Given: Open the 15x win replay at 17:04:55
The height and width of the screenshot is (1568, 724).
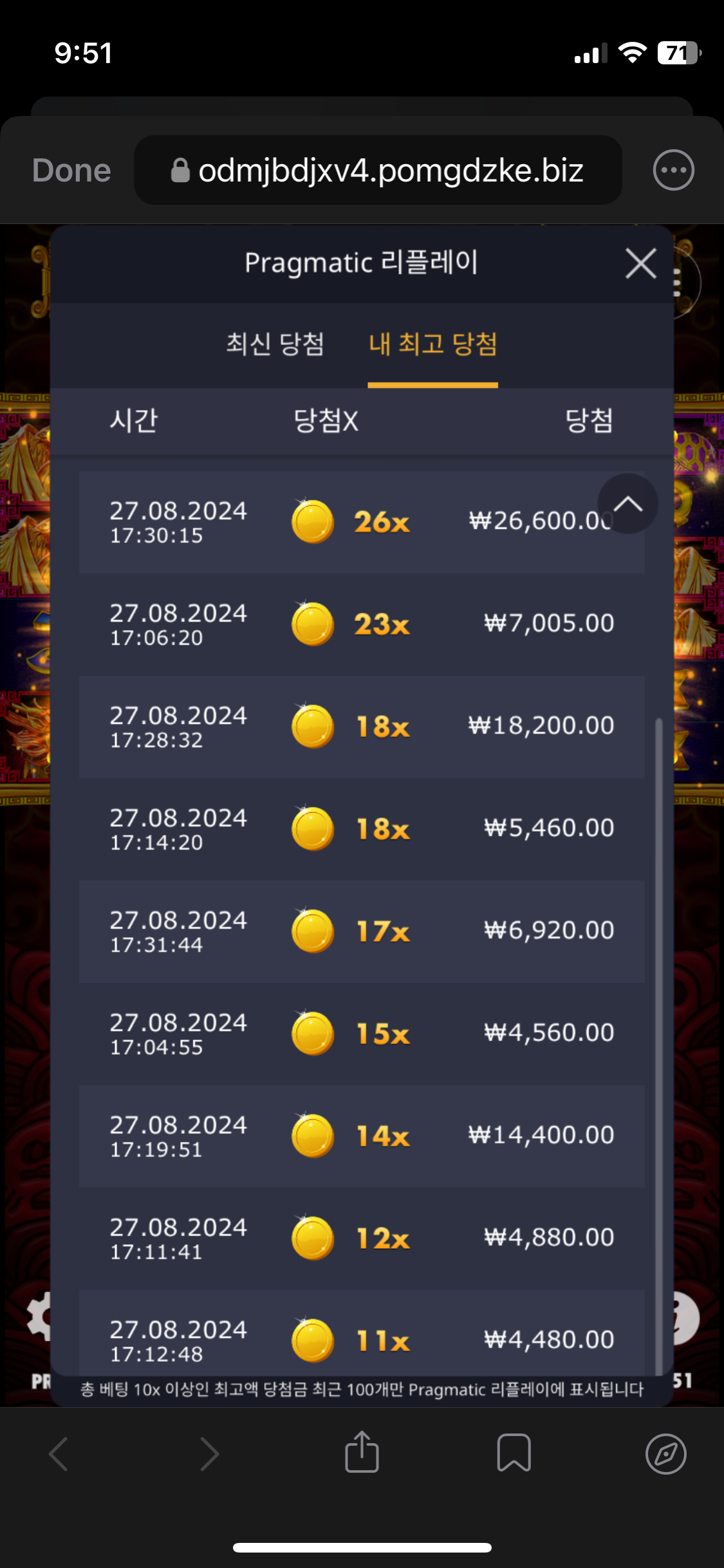Looking at the screenshot, I should (x=360, y=1034).
